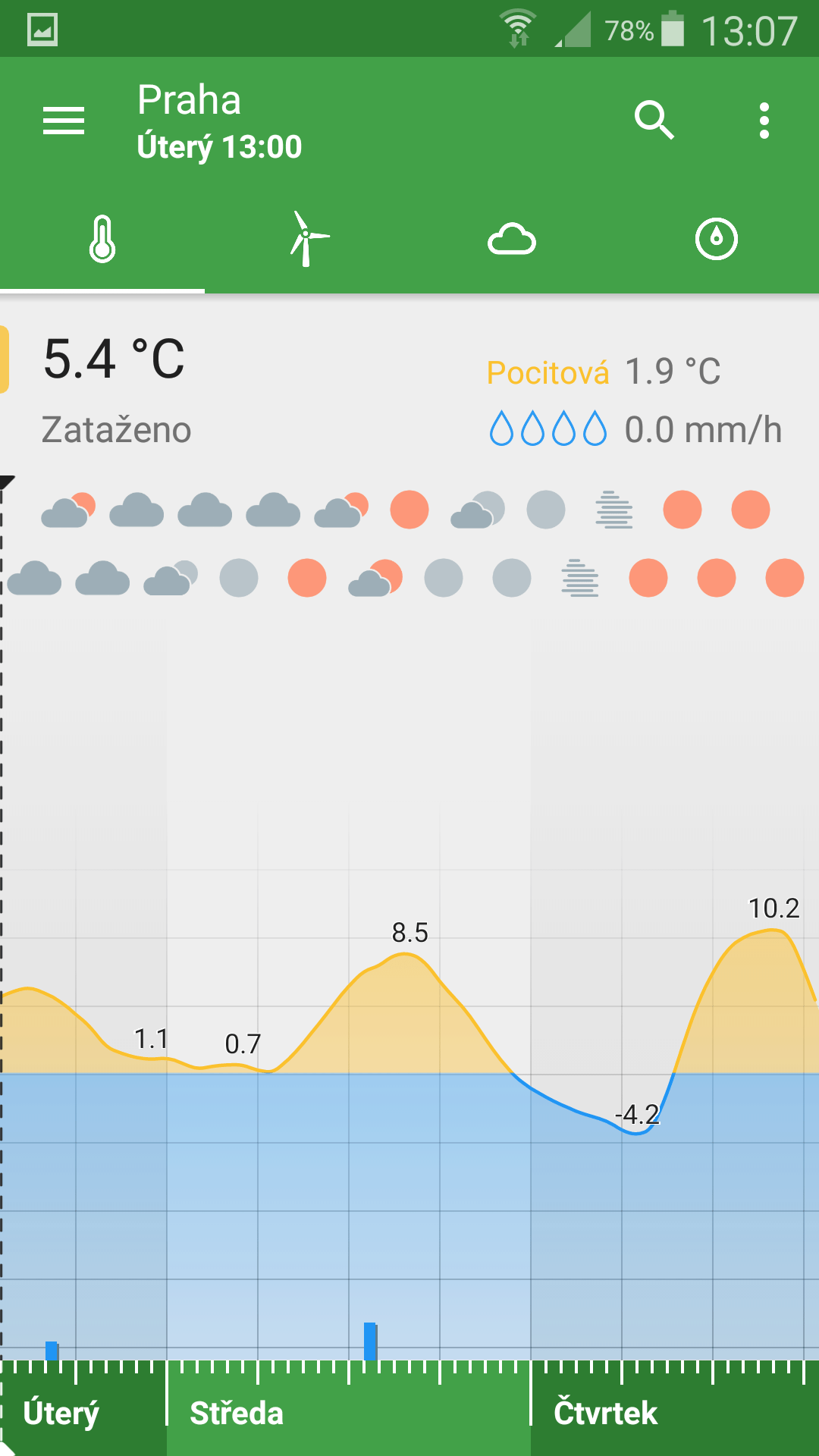This screenshot has width=819, height=1456.
Task: Search for another location
Action: click(x=654, y=120)
